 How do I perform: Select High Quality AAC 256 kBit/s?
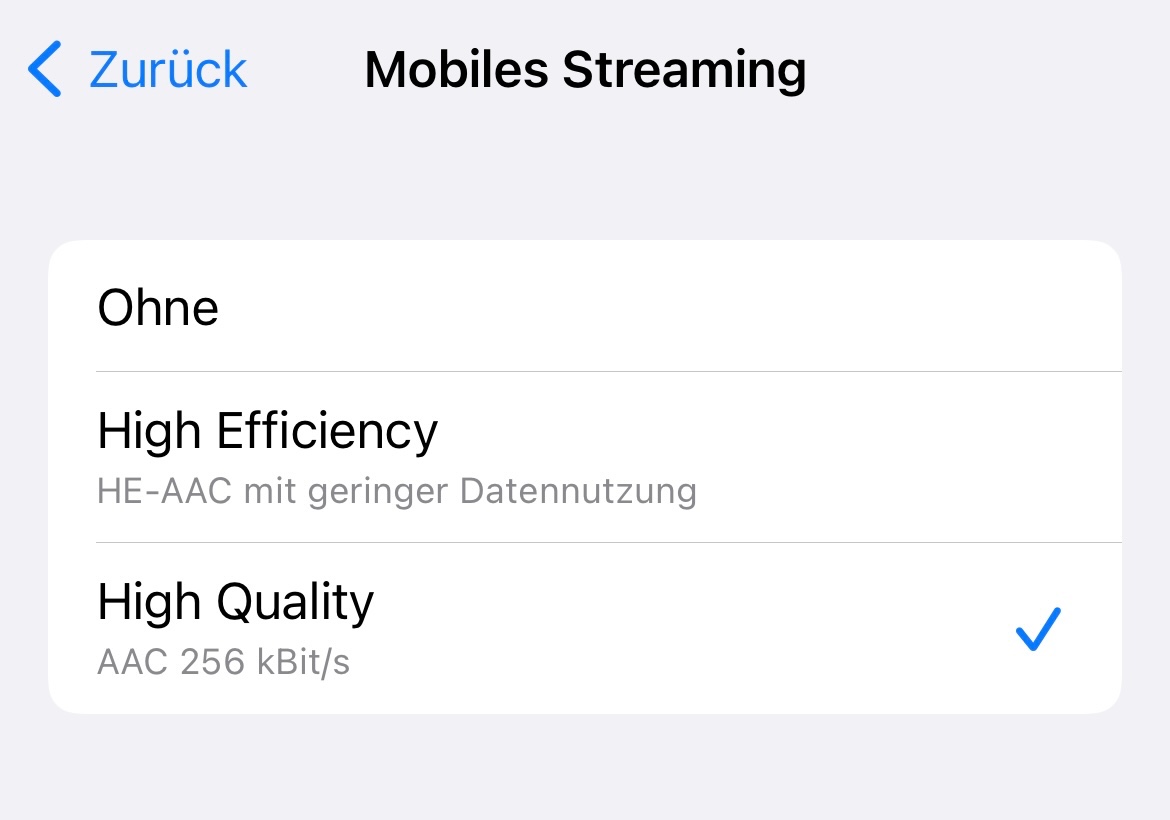(584, 628)
